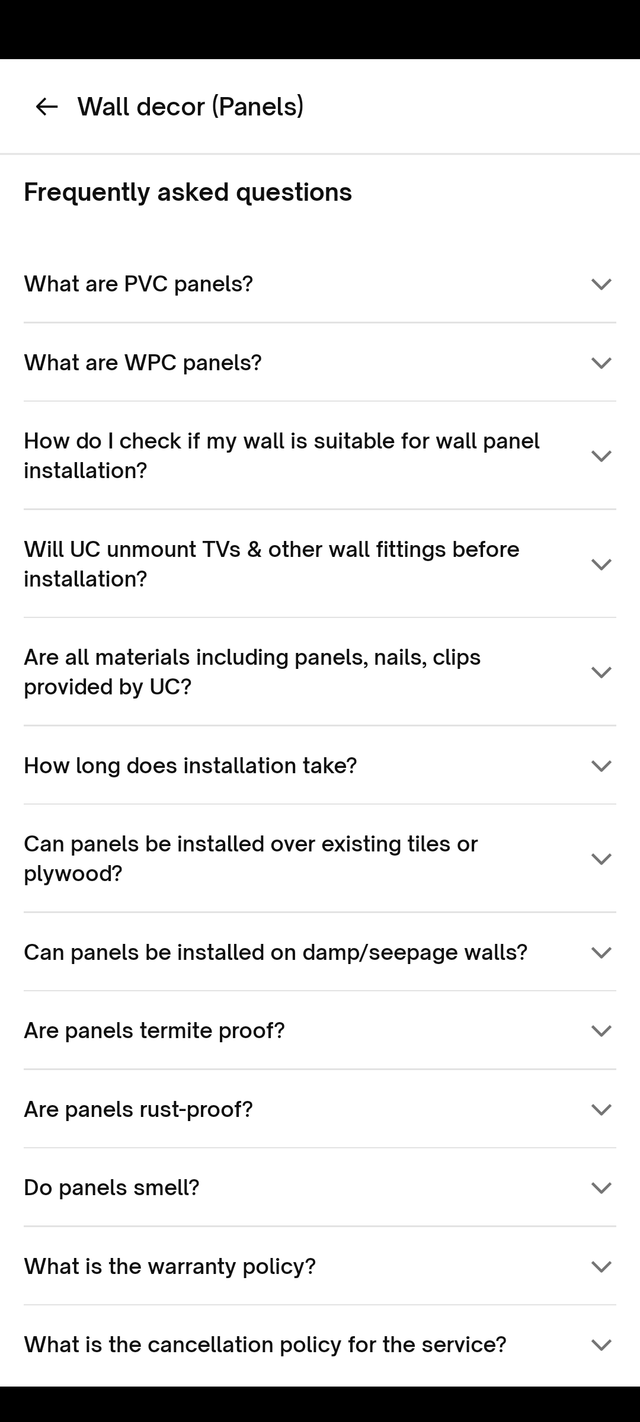Expand 'What are WPC panels?' answer
640x1422 pixels.
point(600,363)
